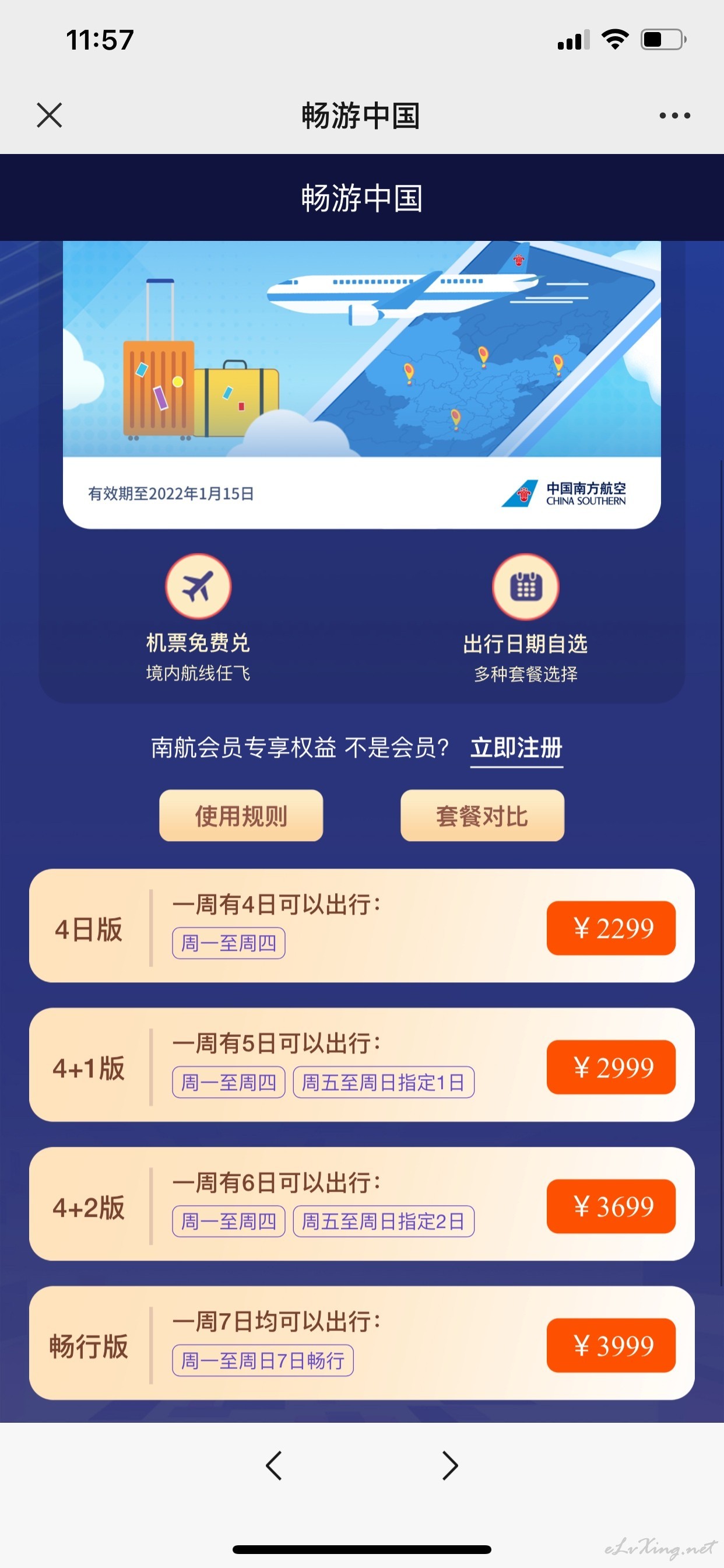Go forward with the browser forward arrow
The width and height of the screenshot is (724, 1568).
click(x=449, y=1466)
